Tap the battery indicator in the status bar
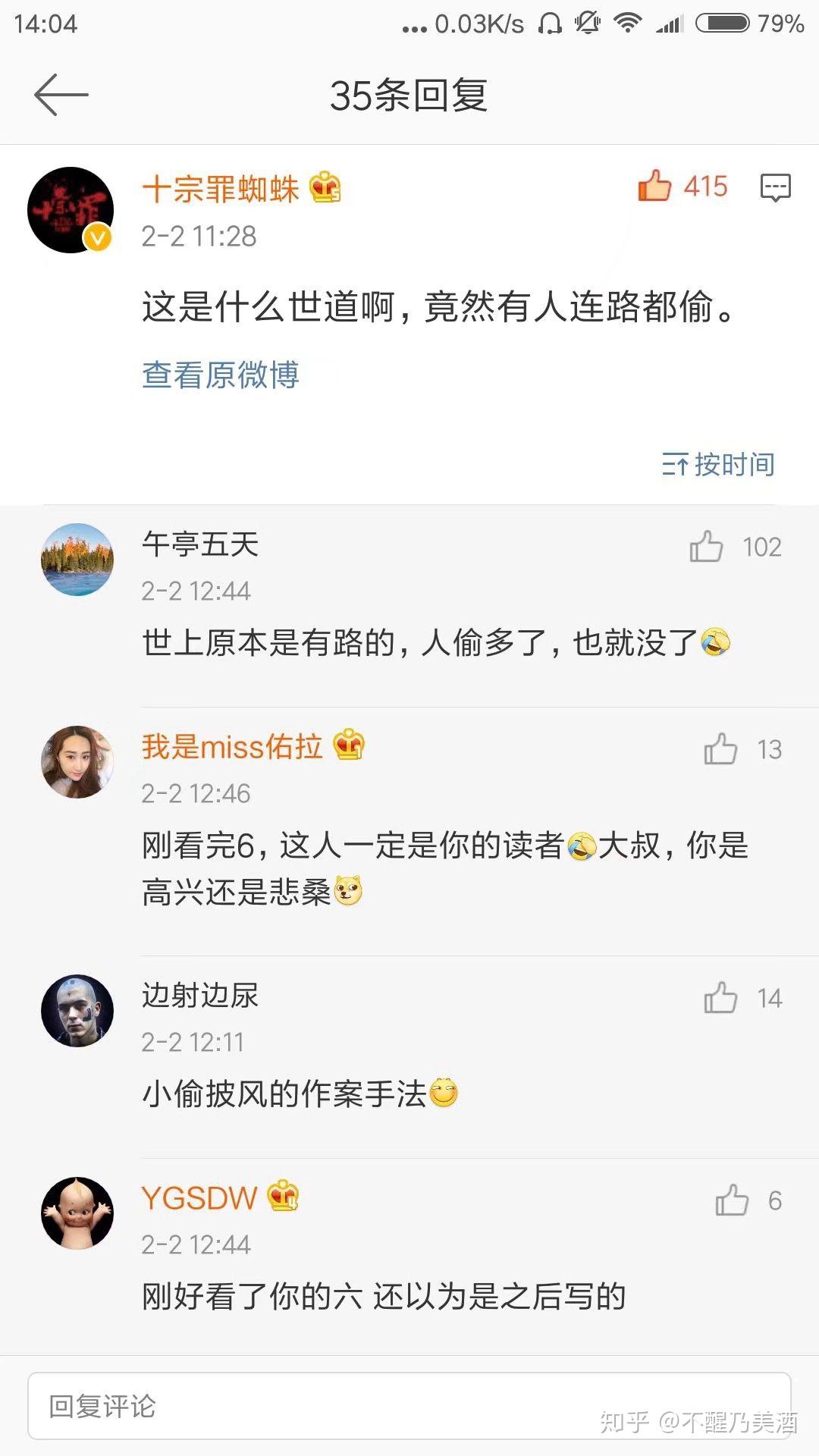This screenshot has height=1456, width=819. click(722, 23)
